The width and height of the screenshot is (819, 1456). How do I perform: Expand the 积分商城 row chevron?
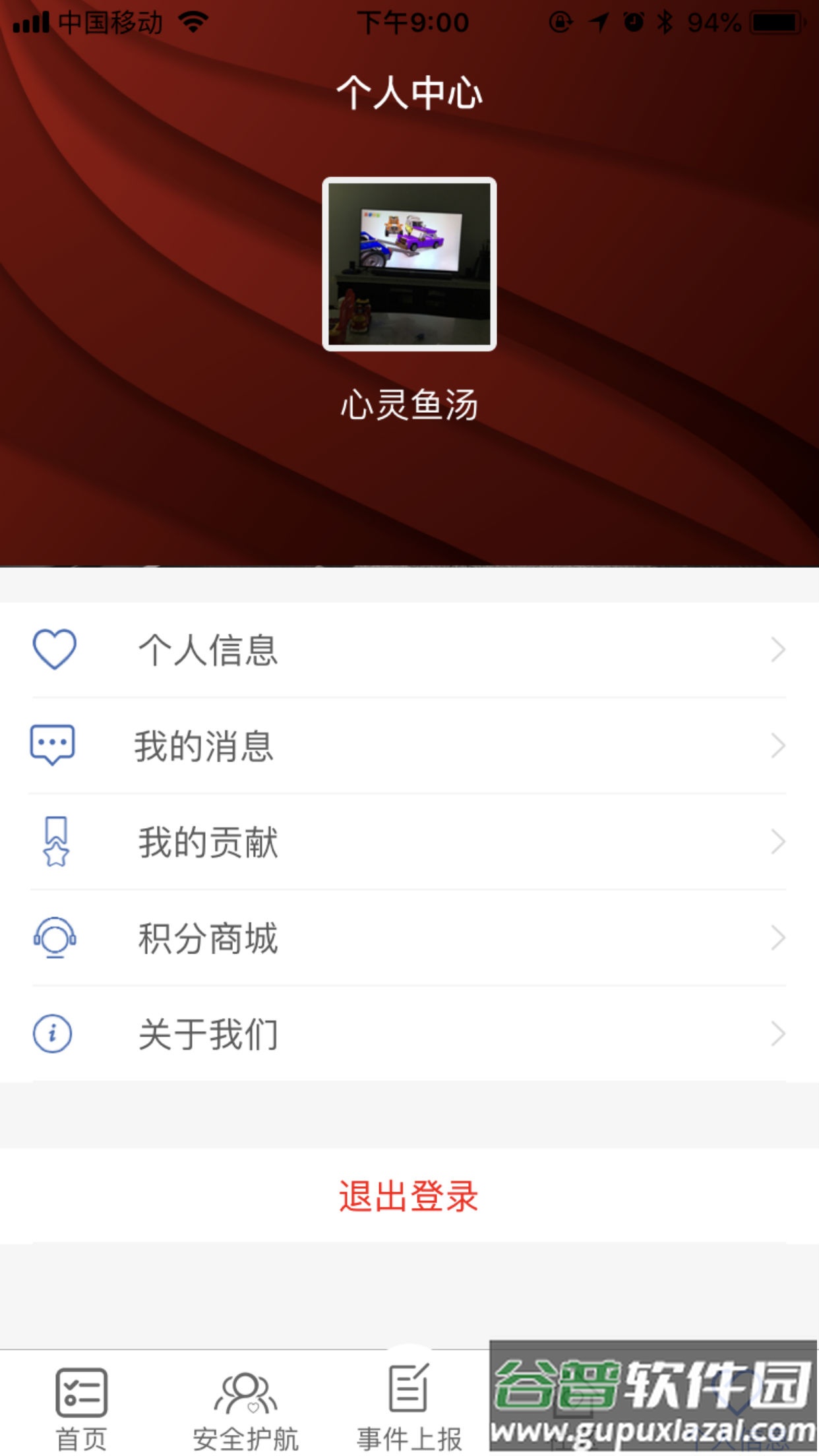(x=777, y=937)
